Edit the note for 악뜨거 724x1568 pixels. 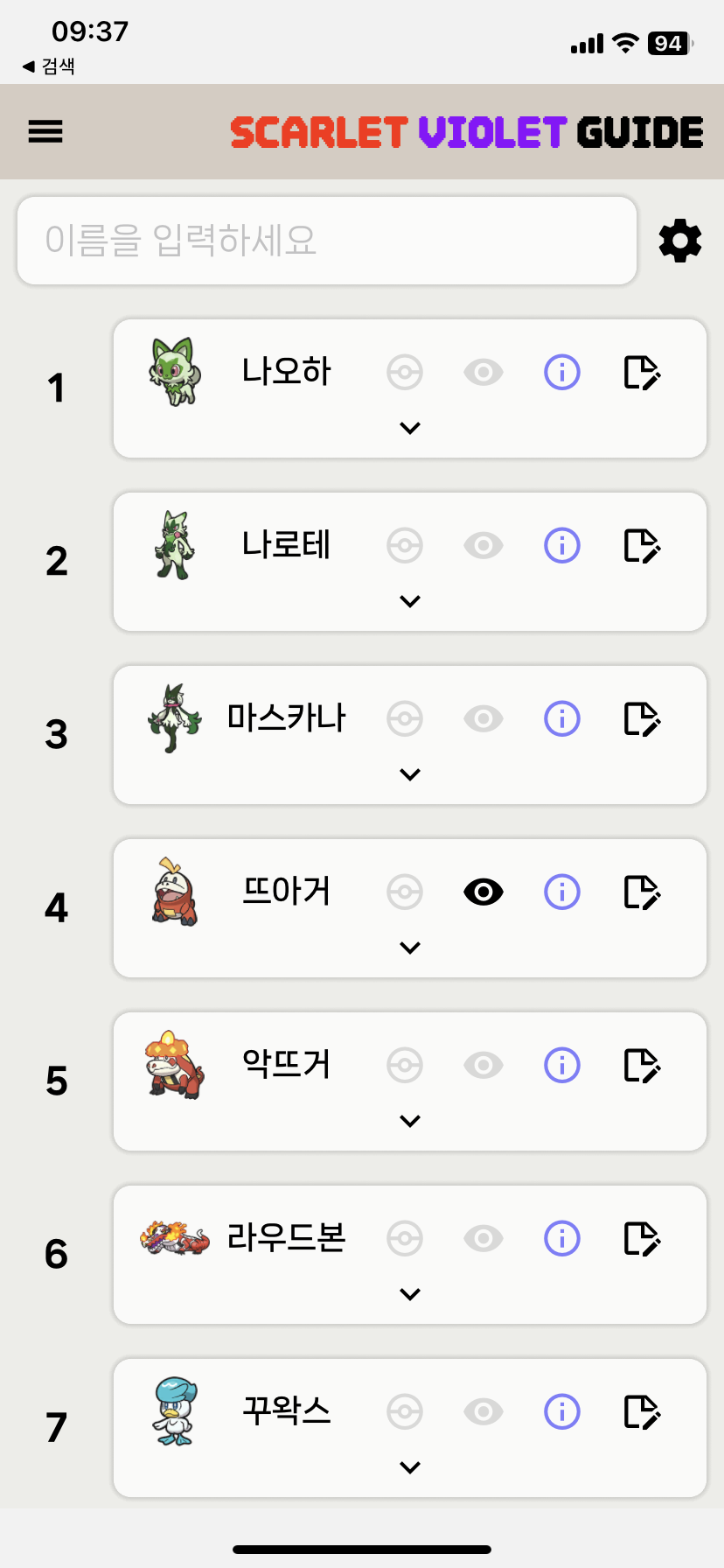[642, 1065]
